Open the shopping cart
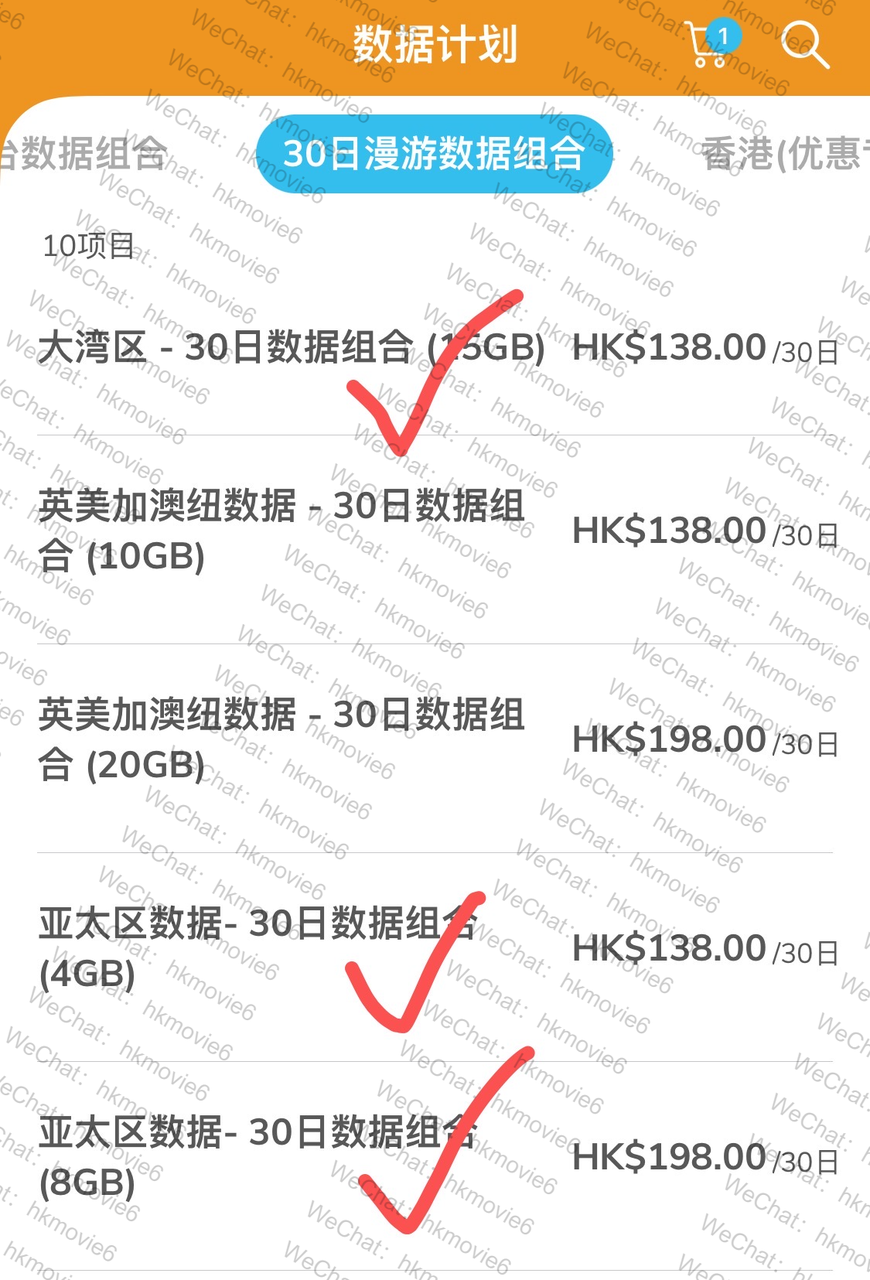 click(710, 45)
